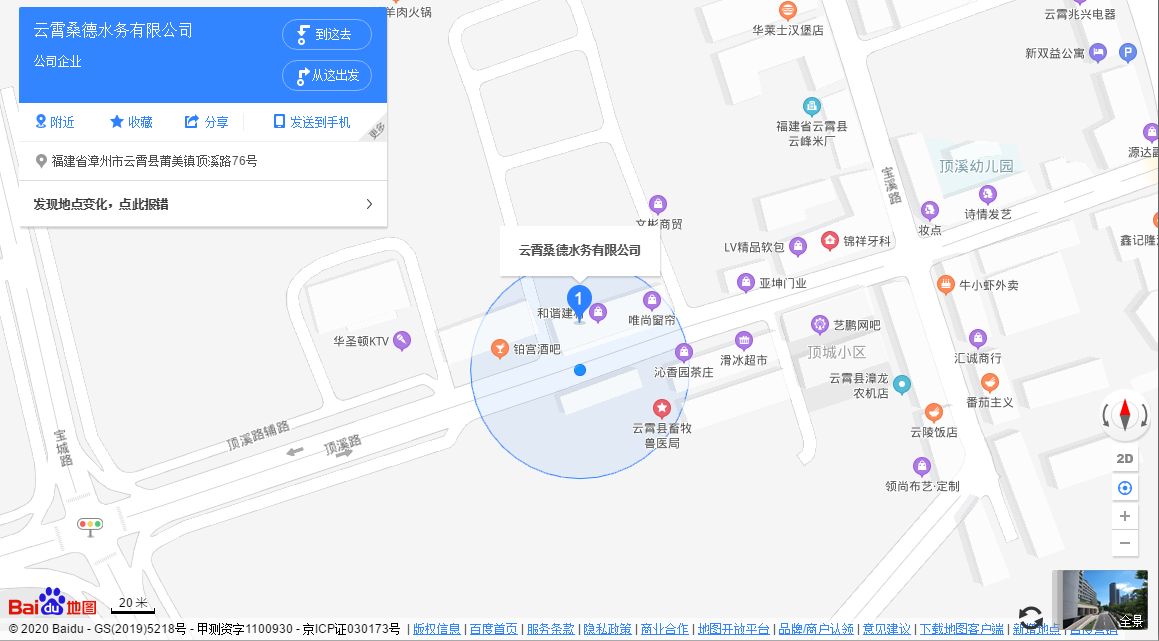Center the map on my location
Viewport: 1159px width, 641px height.
coord(1125,488)
